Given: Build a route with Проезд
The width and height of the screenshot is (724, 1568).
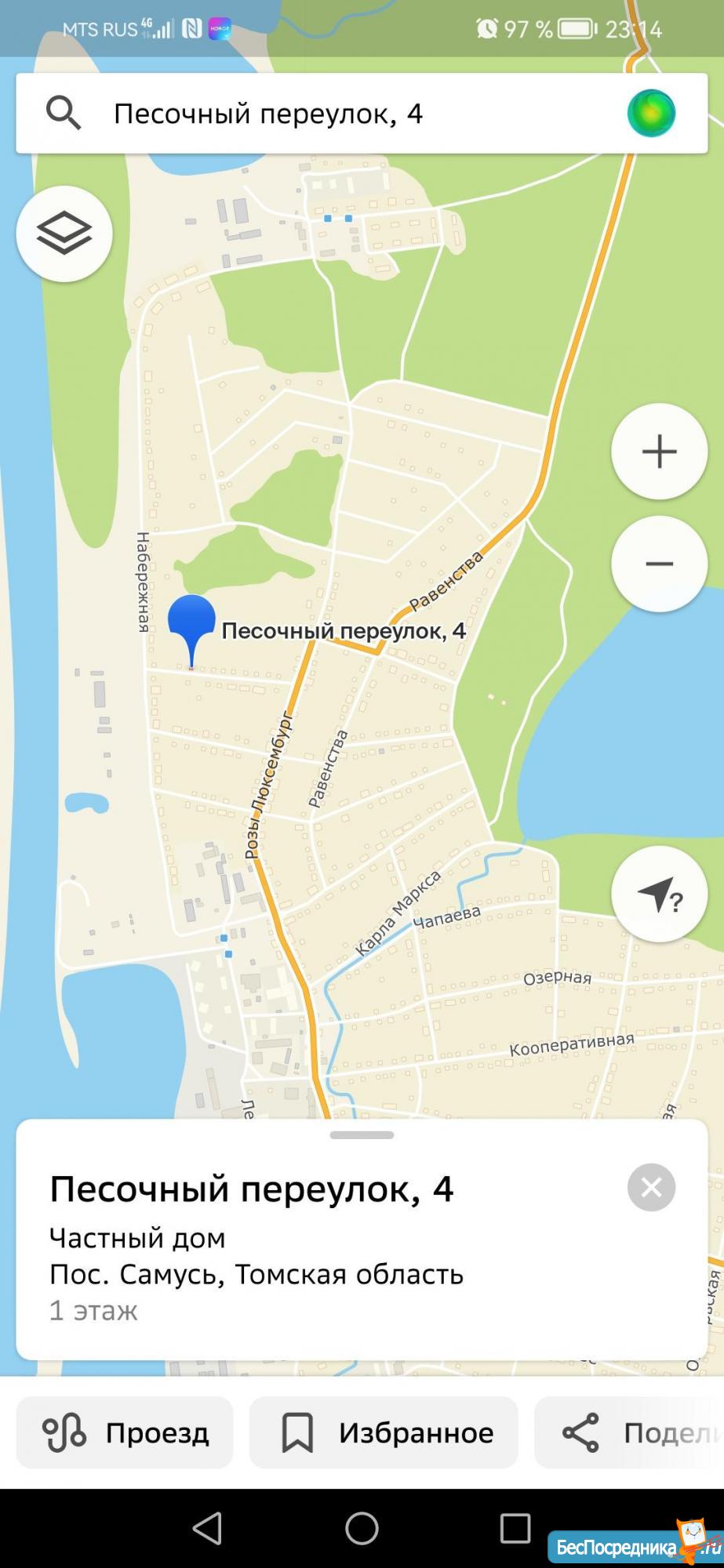Looking at the screenshot, I should pos(125,1432).
